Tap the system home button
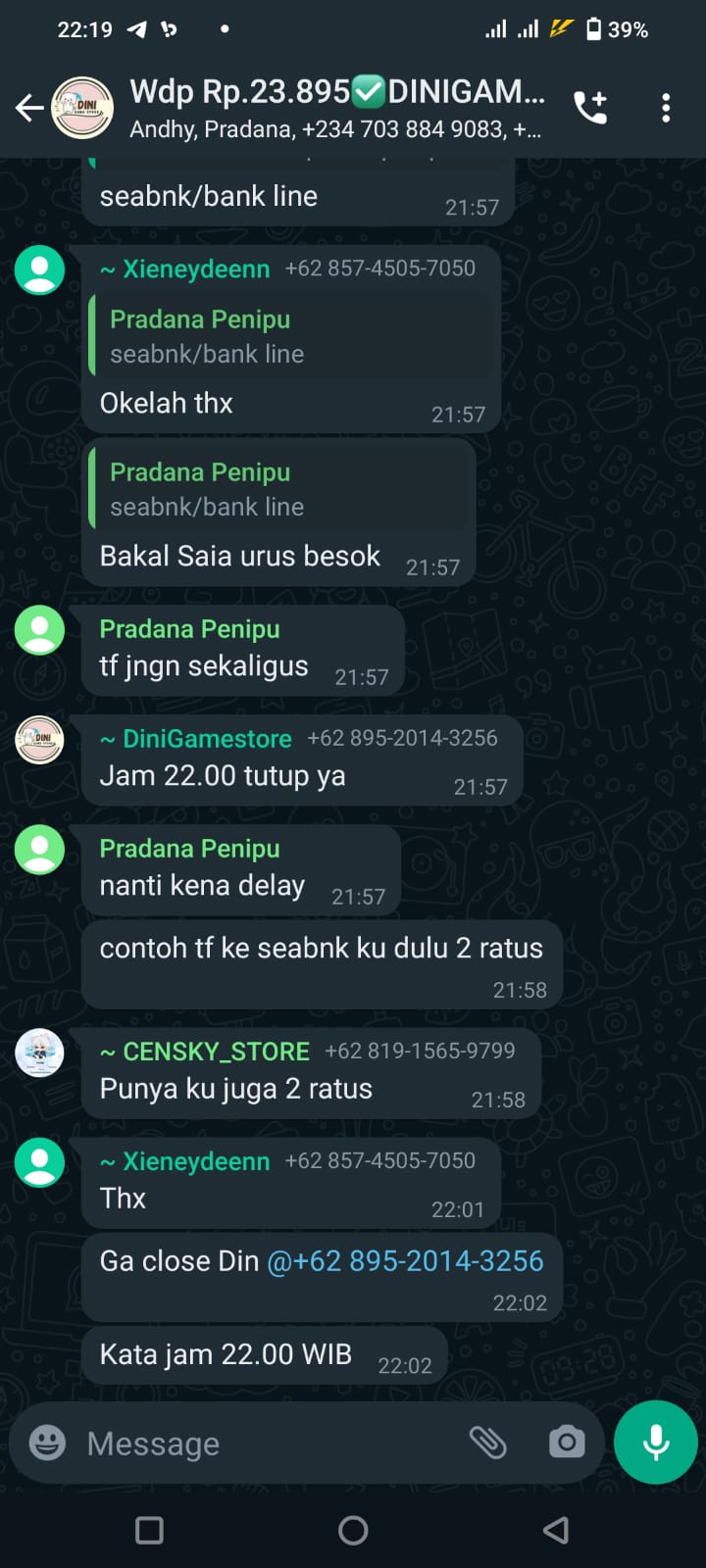Image resolution: width=706 pixels, height=1568 pixels. 353,1530
